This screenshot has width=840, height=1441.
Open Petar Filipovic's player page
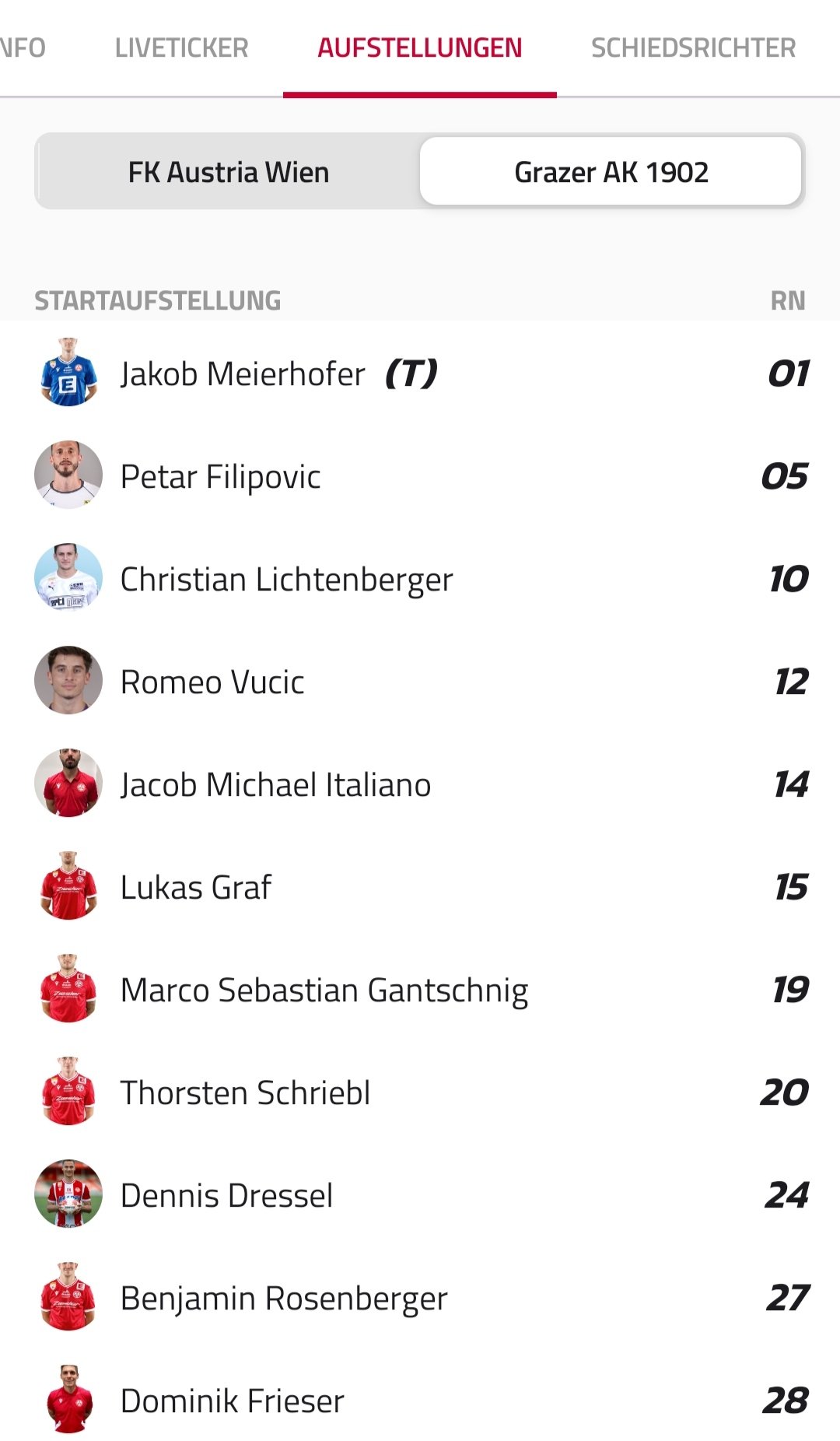[x=420, y=475]
